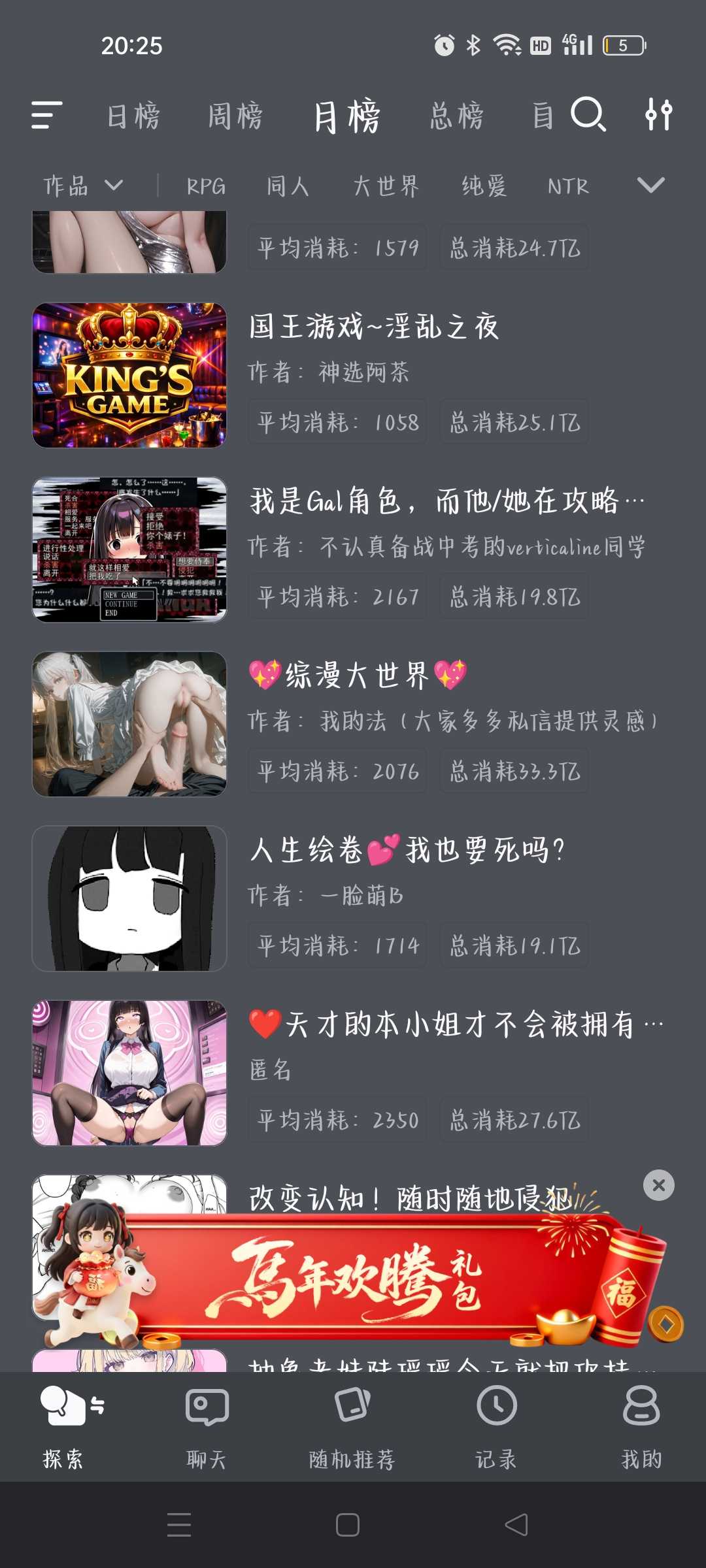The width and height of the screenshot is (706, 1568).
Task: Open the filter settings icon
Action: coord(660,115)
